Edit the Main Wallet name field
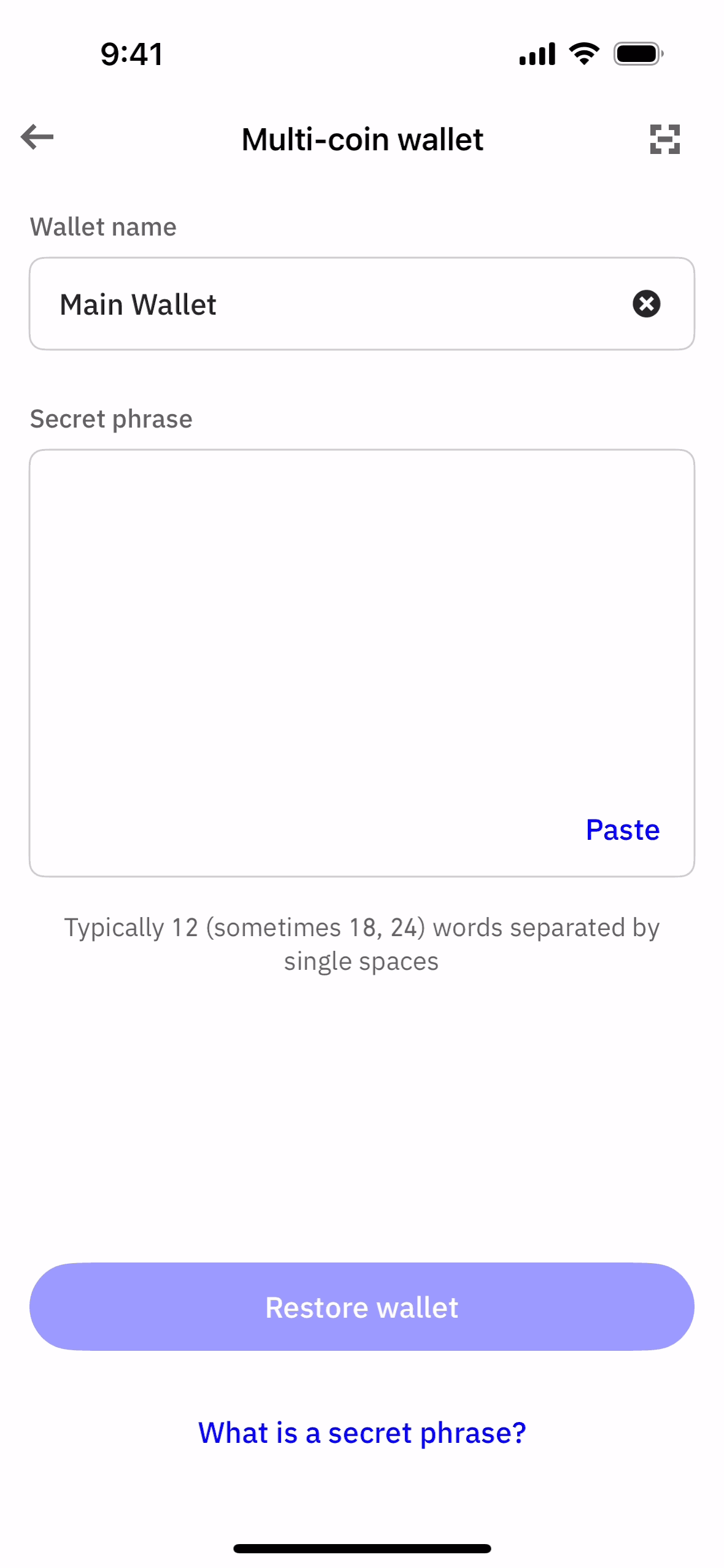This screenshot has height=1568, width=724. [x=319, y=304]
